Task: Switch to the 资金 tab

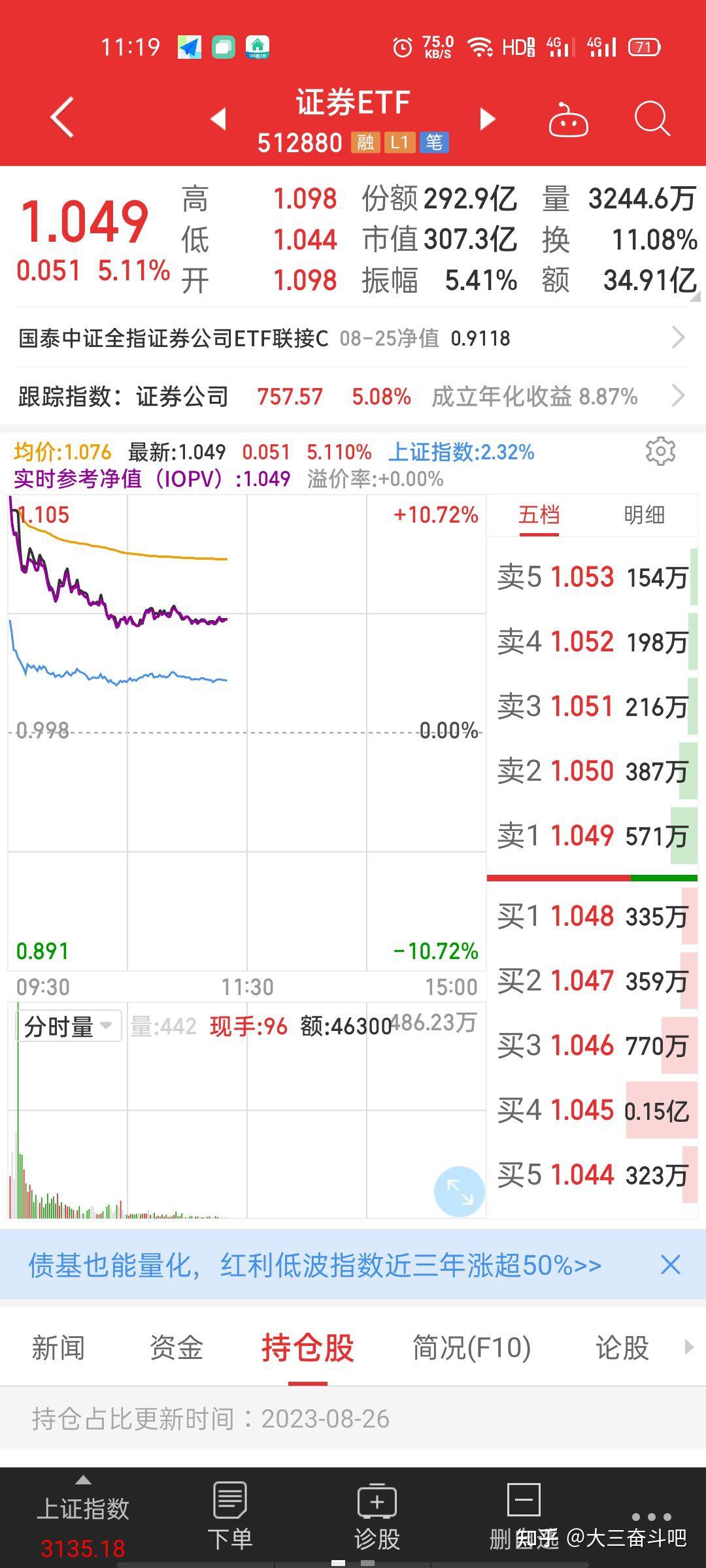Action: tap(176, 1347)
